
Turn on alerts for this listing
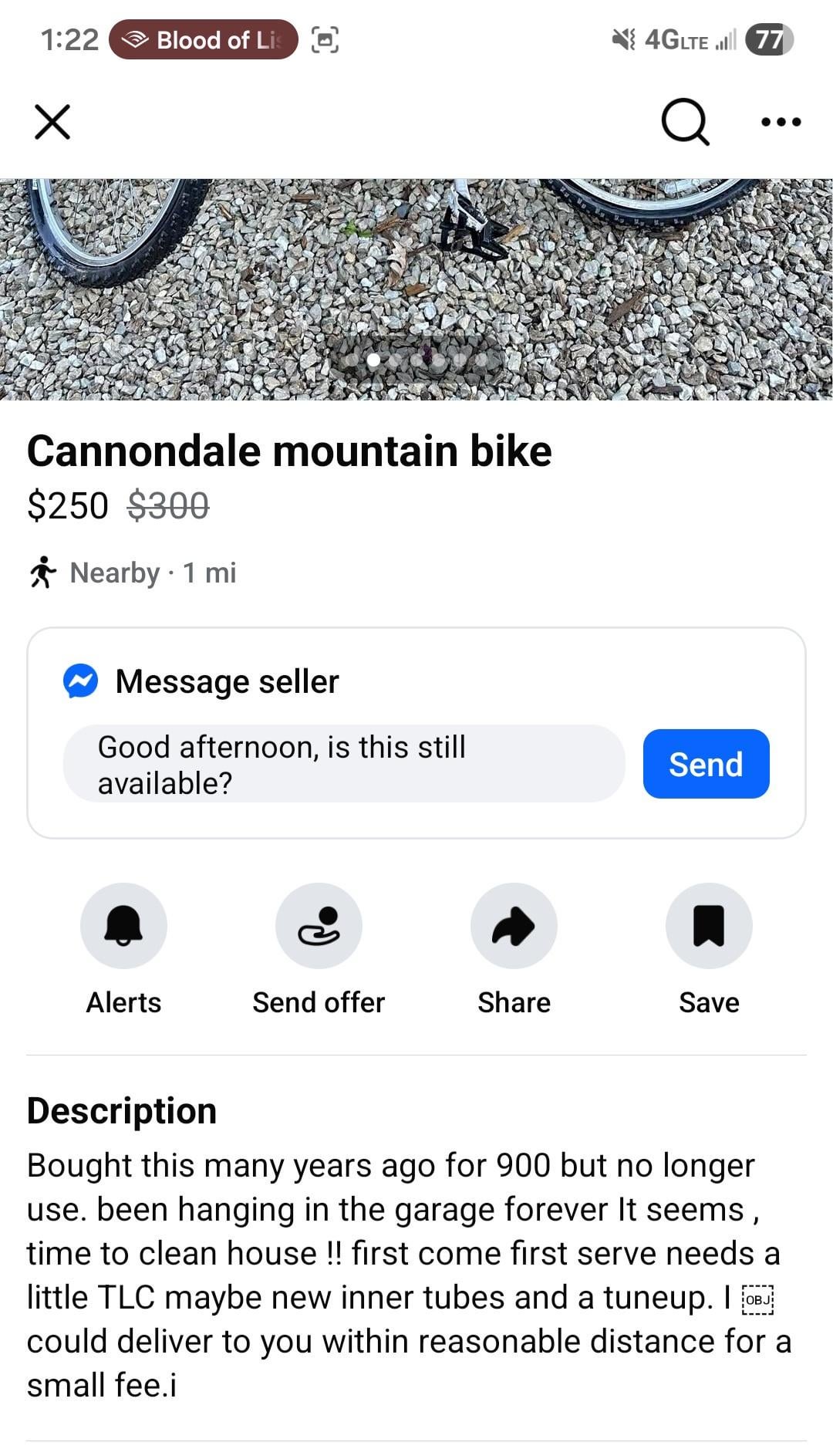(x=123, y=925)
